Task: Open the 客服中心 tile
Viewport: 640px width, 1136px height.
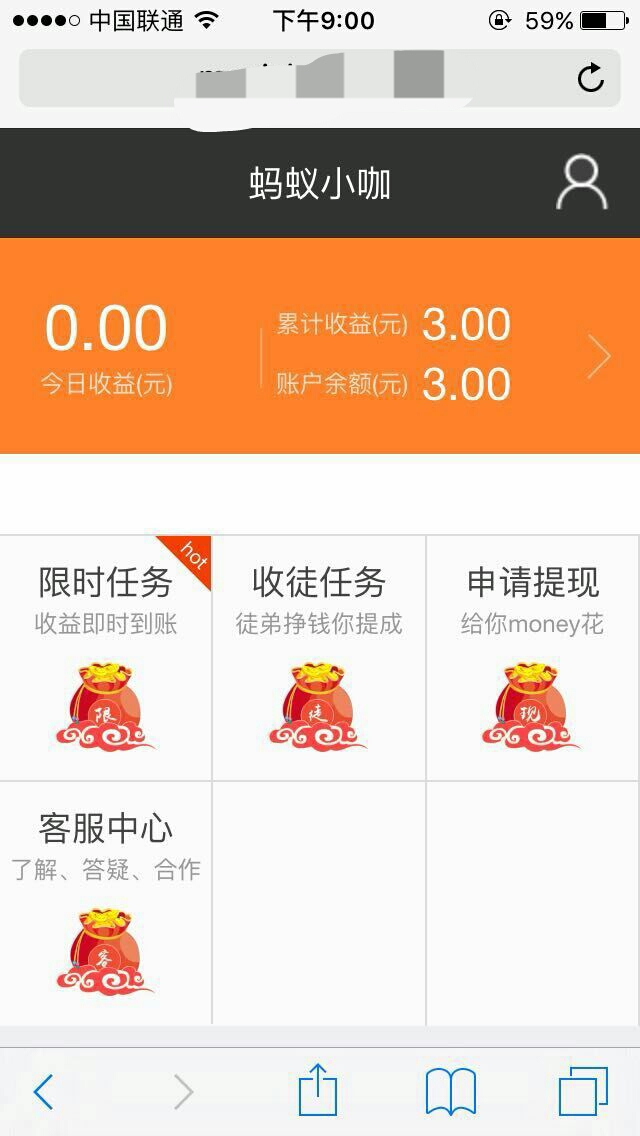Action: coord(106,903)
